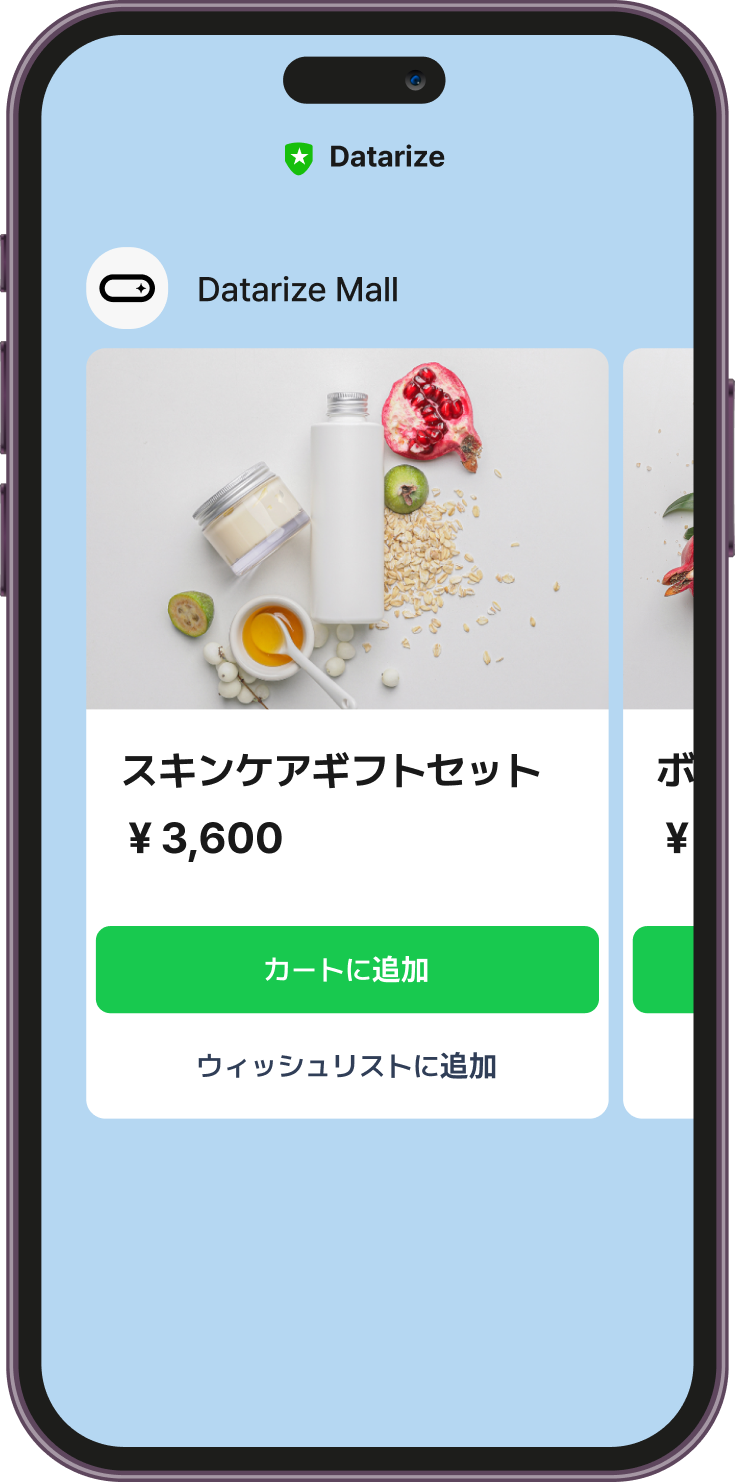Tap ウィッシュリストに追加 under the product
The image size is (735, 1482).
click(347, 1066)
